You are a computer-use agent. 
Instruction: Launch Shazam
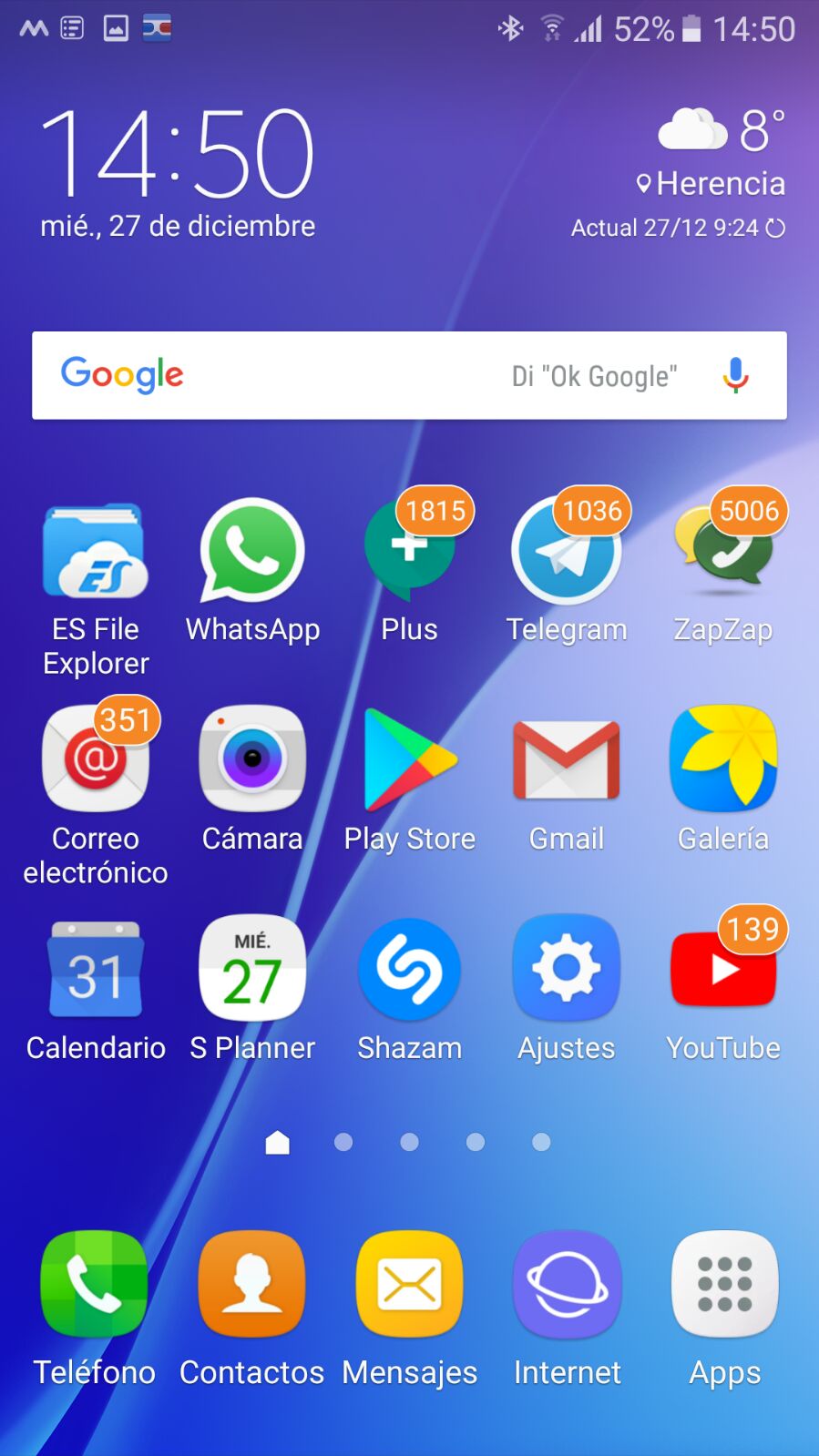[x=409, y=970]
